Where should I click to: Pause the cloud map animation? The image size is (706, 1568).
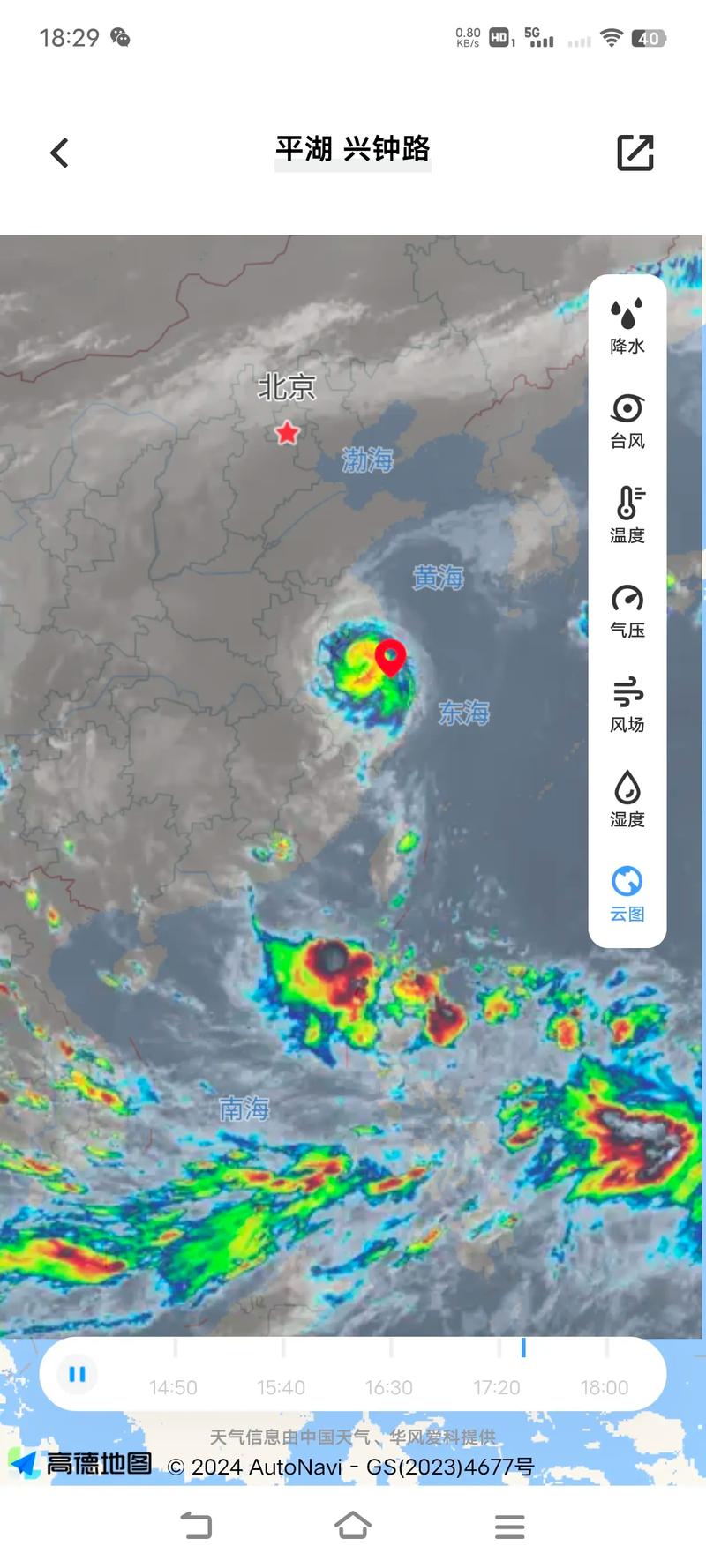[78, 1374]
